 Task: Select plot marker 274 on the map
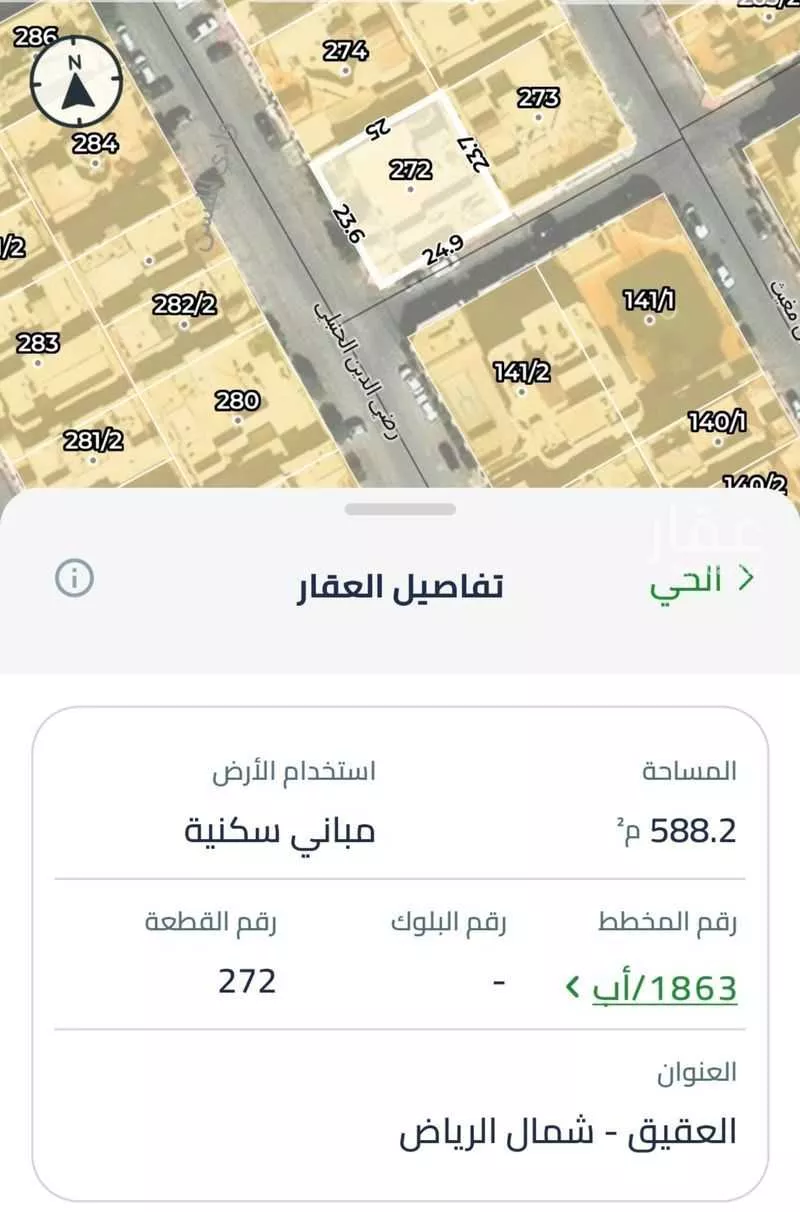click(344, 48)
